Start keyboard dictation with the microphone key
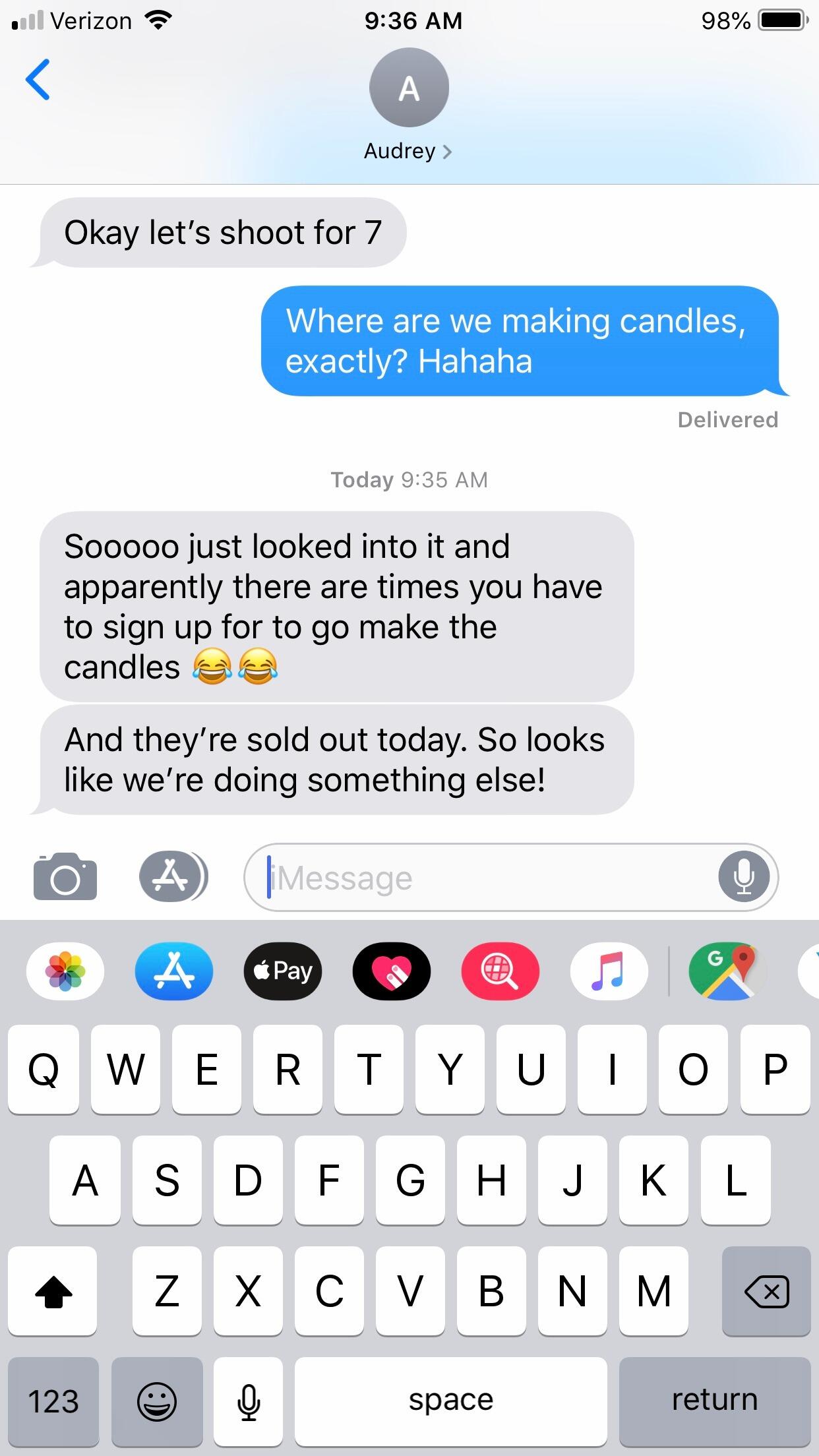Viewport: 819px width, 1456px height. tap(249, 1401)
